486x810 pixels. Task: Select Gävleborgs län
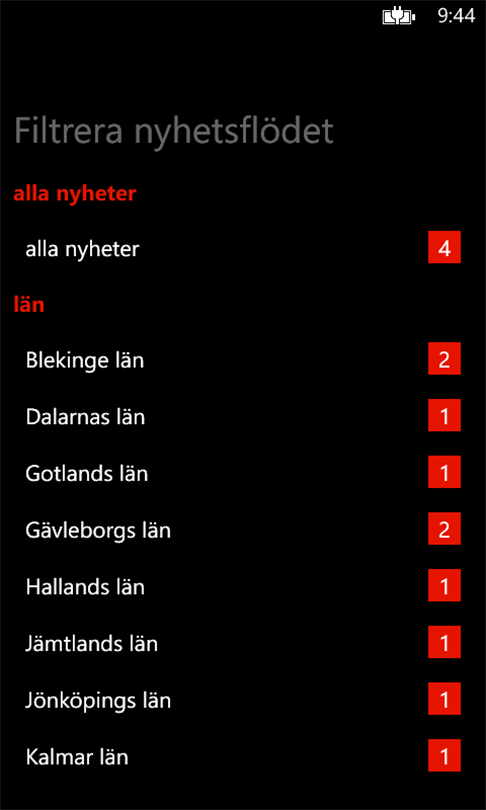pyautogui.click(x=243, y=529)
